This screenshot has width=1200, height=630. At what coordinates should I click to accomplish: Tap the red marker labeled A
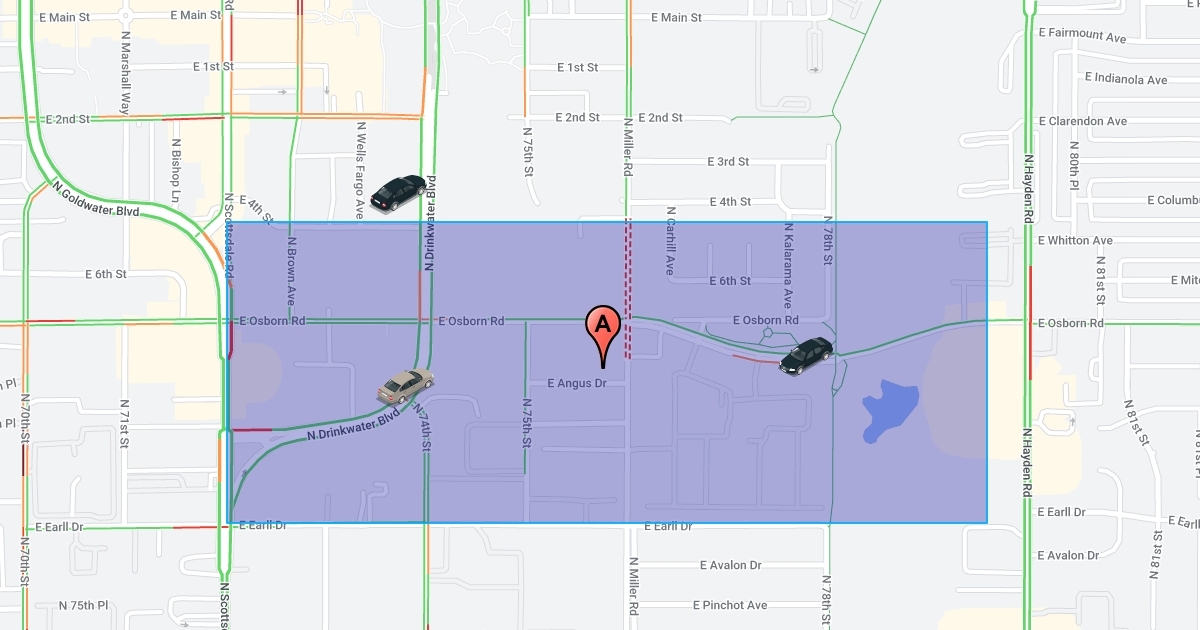(x=603, y=325)
